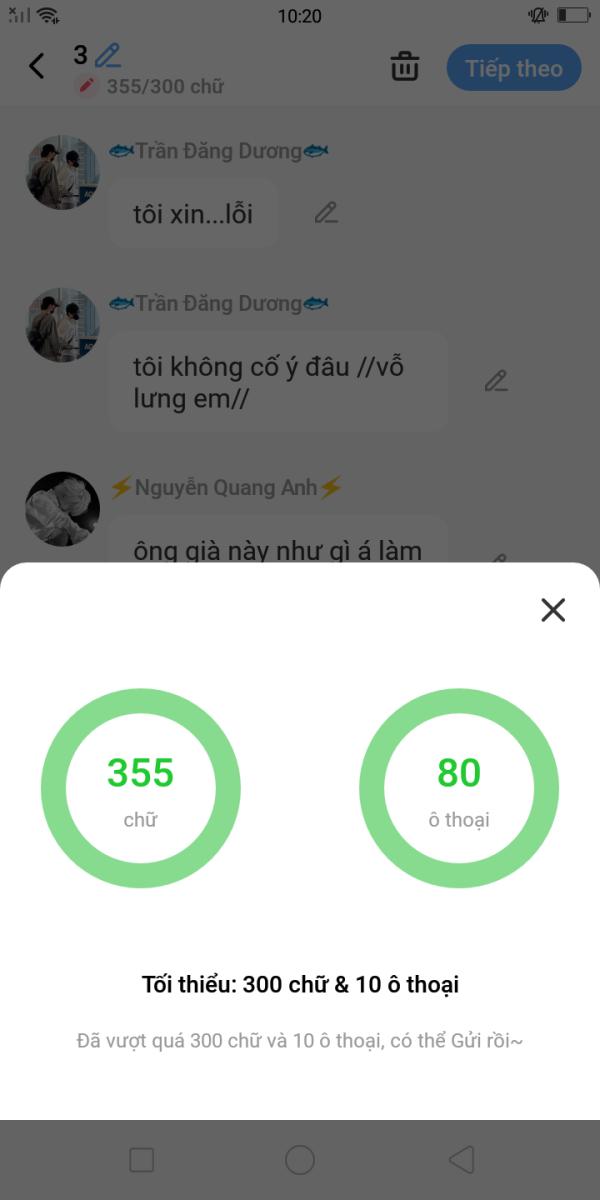The image size is (600, 1200).
Task: Edit the message "tôi không cố ý đâu"
Action: point(496,381)
